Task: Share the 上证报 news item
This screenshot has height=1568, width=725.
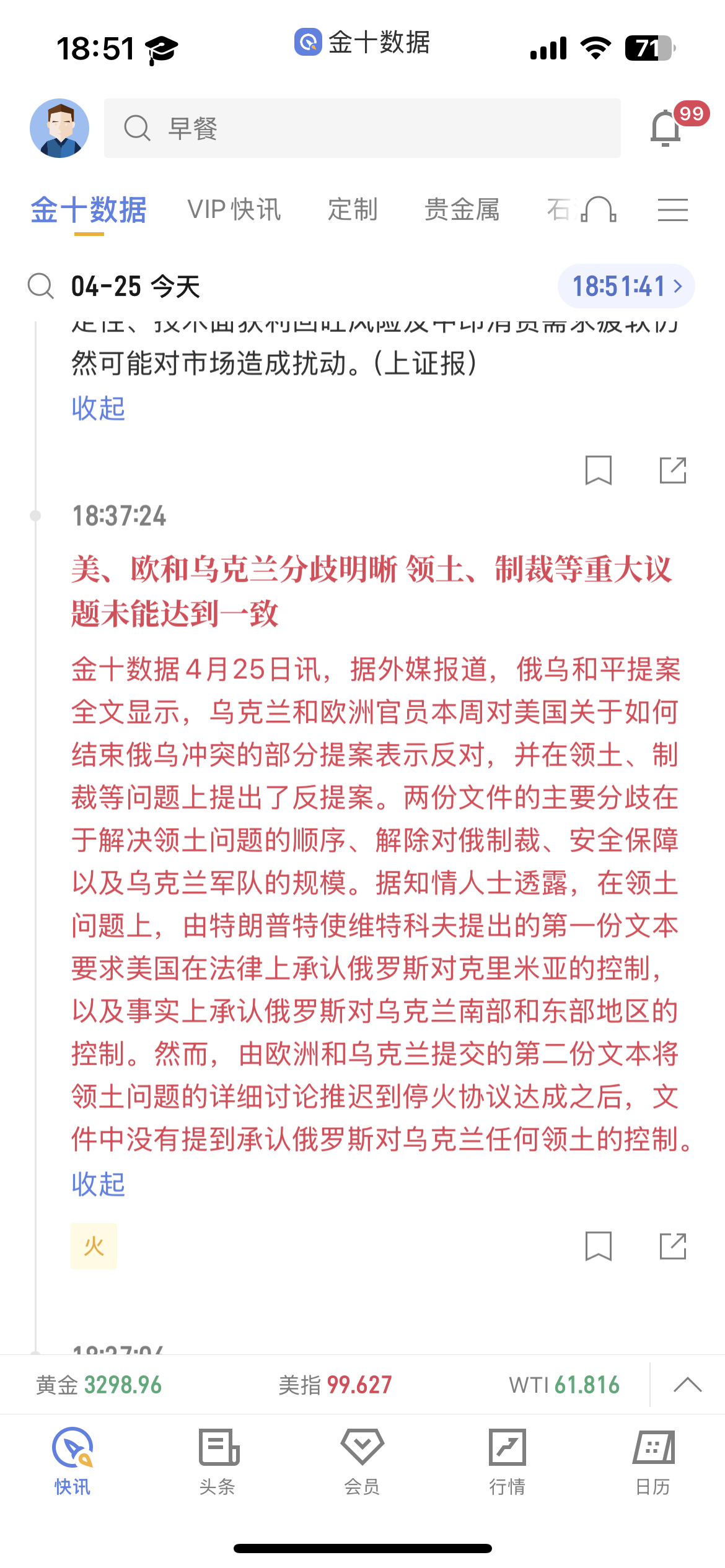Action: 673,471
